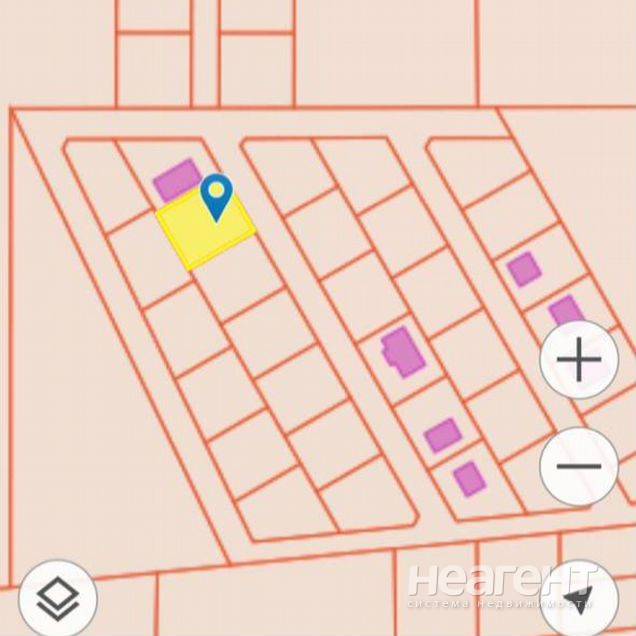Zoom out with the minus button
The image size is (636, 636).
[x=579, y=466]
